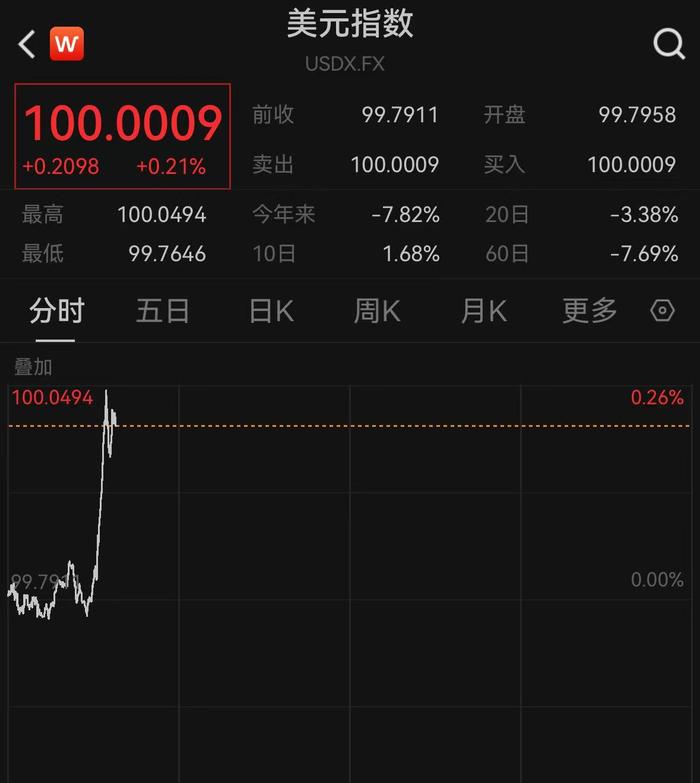Tap 叠加 to overlay another index

pos(33,367)
